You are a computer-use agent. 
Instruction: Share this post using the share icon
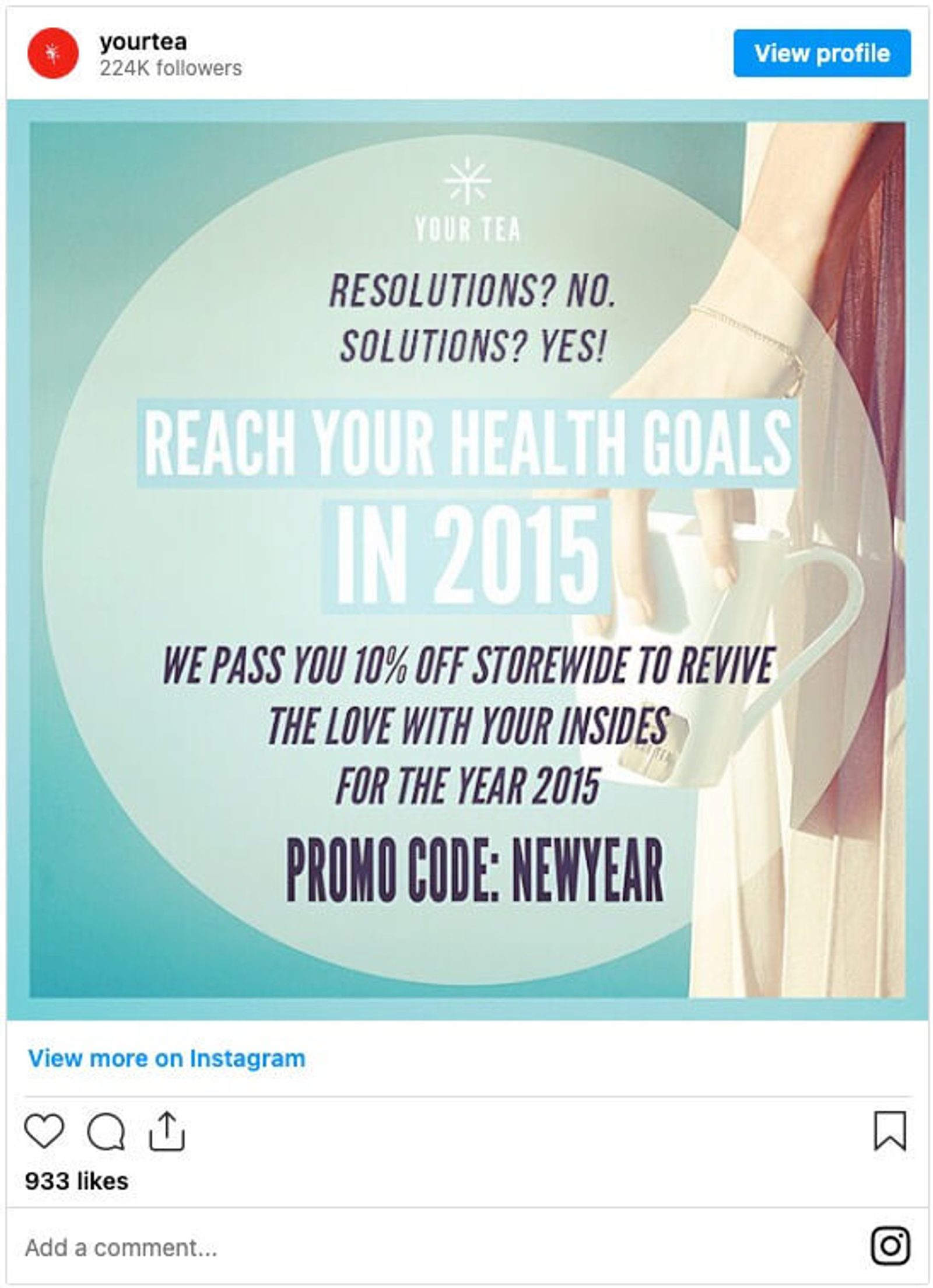tap(167, 1131)
